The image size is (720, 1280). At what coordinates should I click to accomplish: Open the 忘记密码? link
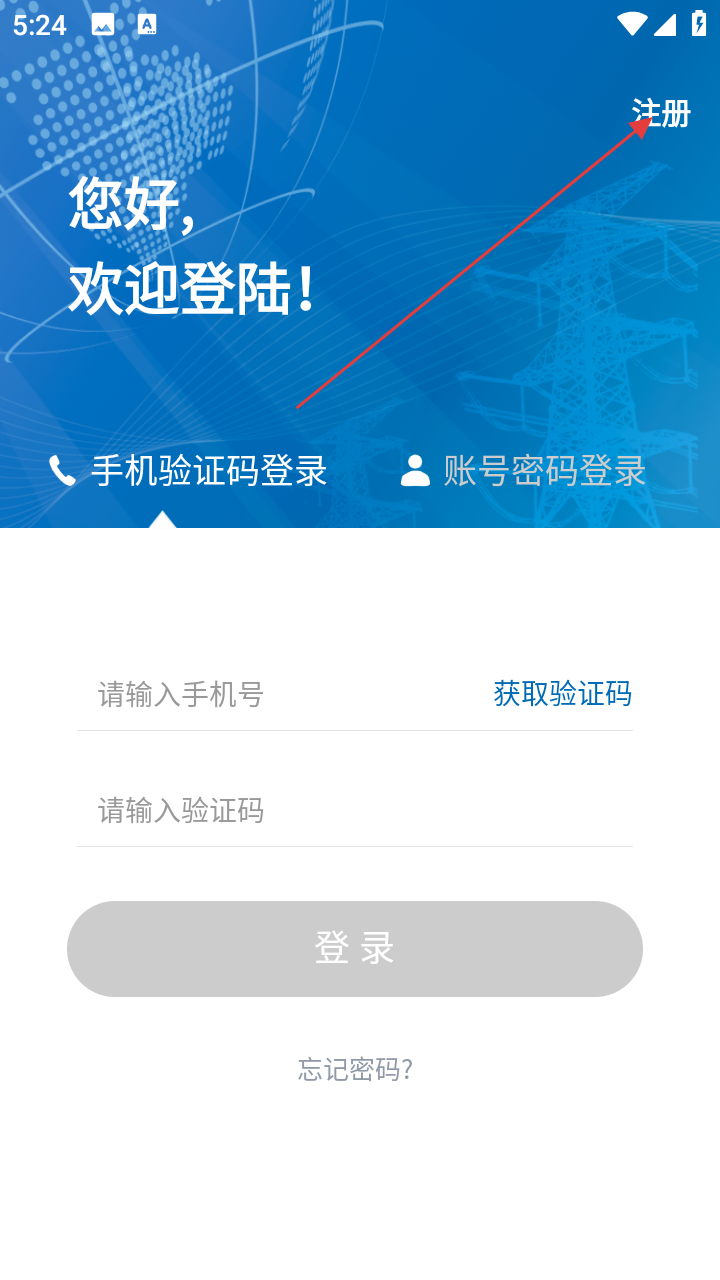(x=355, y=1069)
